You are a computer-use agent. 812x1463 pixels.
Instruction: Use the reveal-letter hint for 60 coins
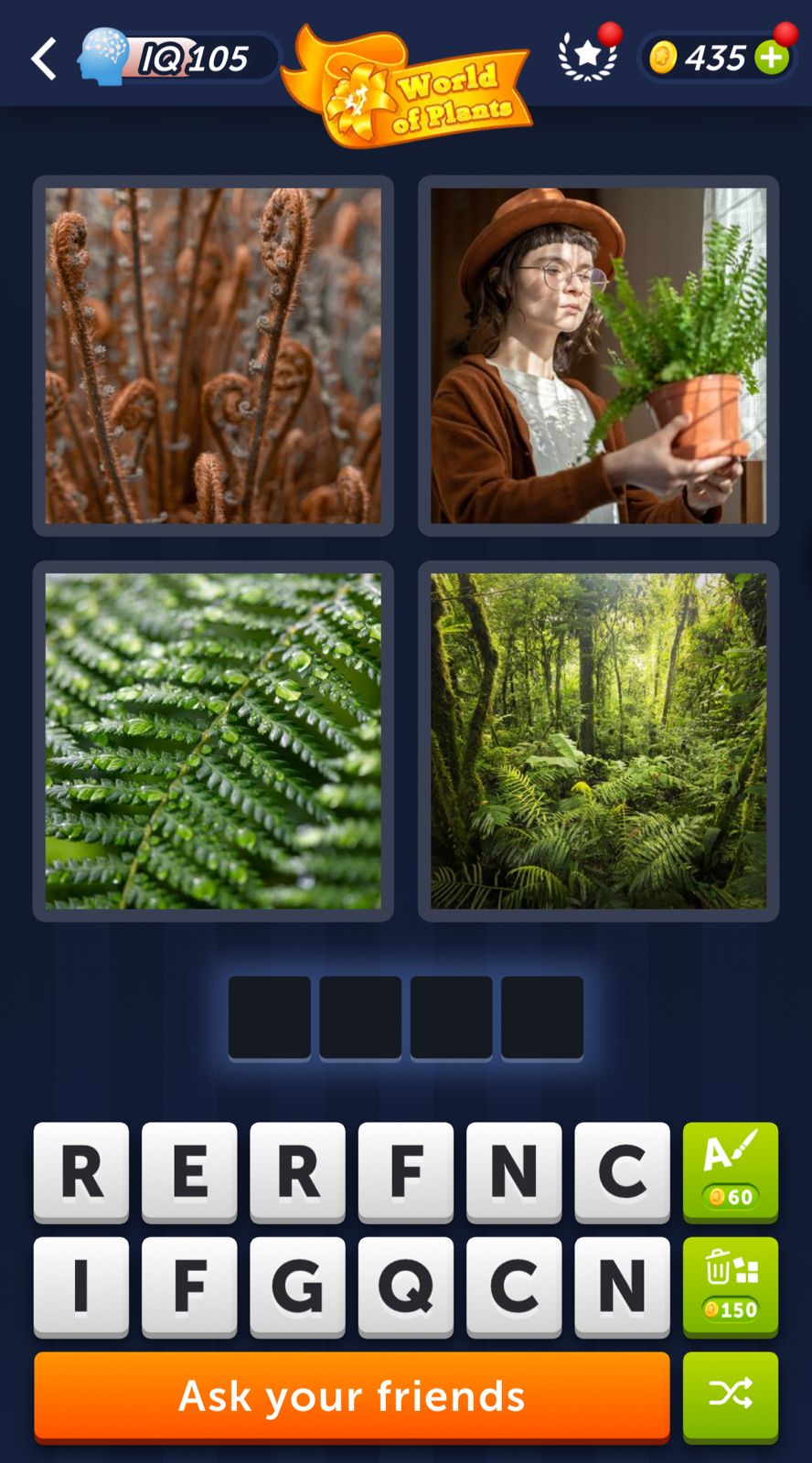730,1171
